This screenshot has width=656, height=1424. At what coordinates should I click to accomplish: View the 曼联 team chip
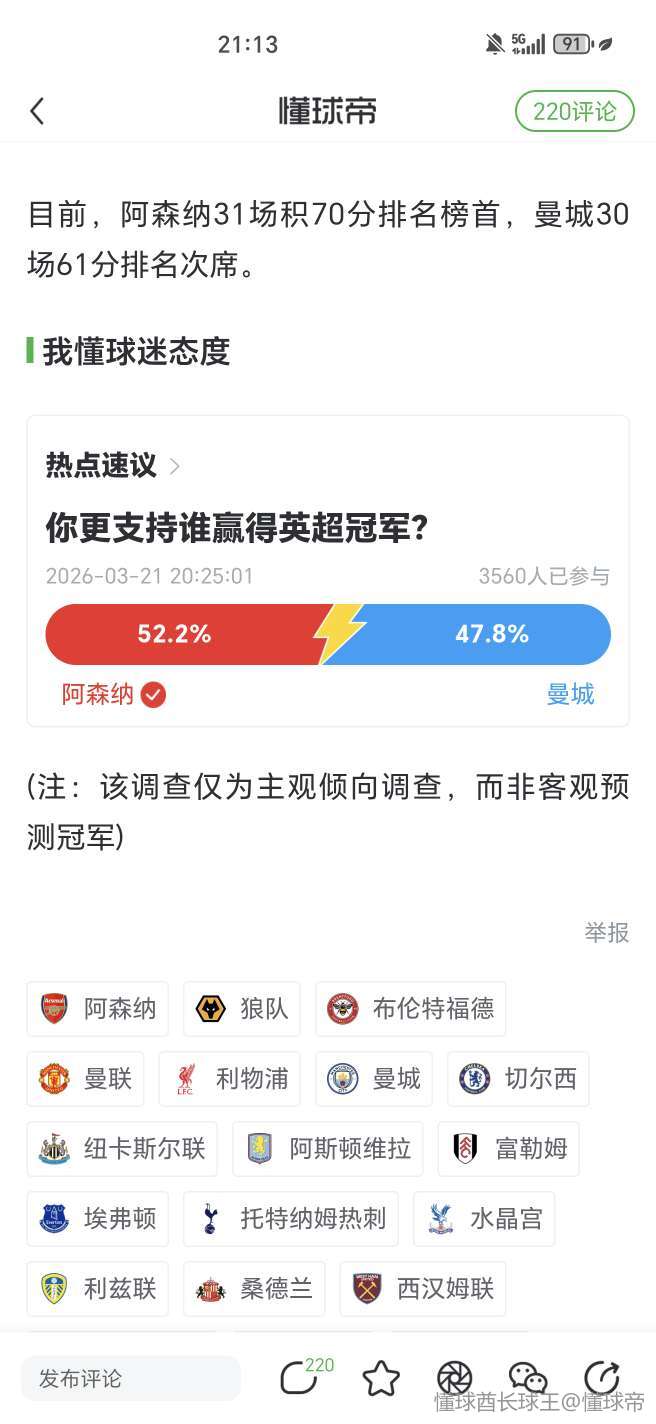click(85, 1079)
